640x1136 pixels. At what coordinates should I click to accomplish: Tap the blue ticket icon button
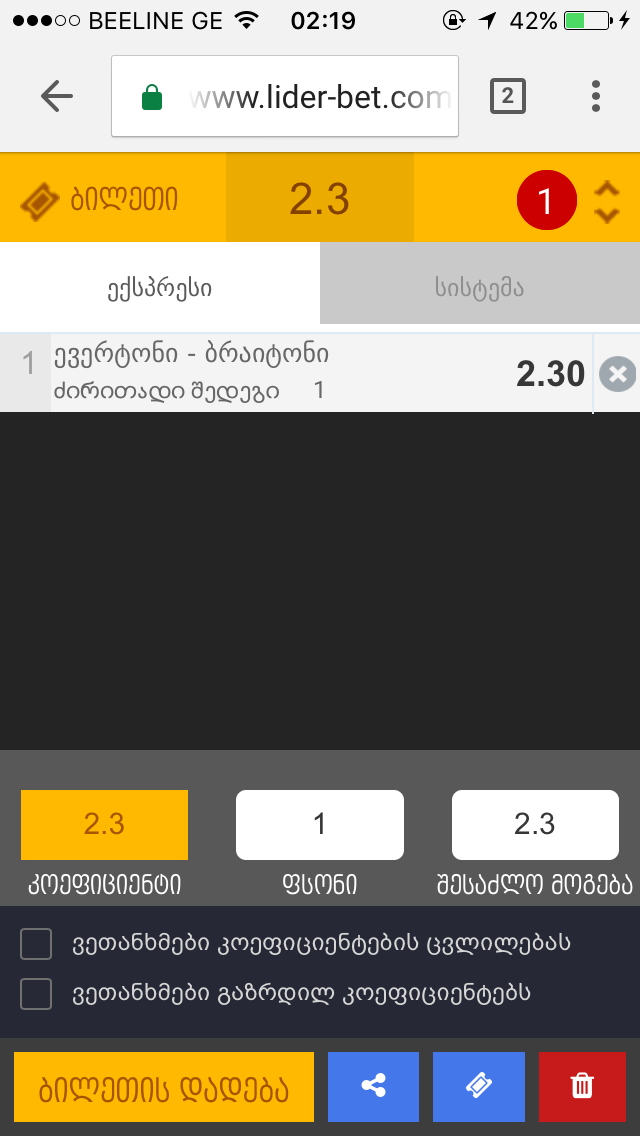click(478, 1086)
